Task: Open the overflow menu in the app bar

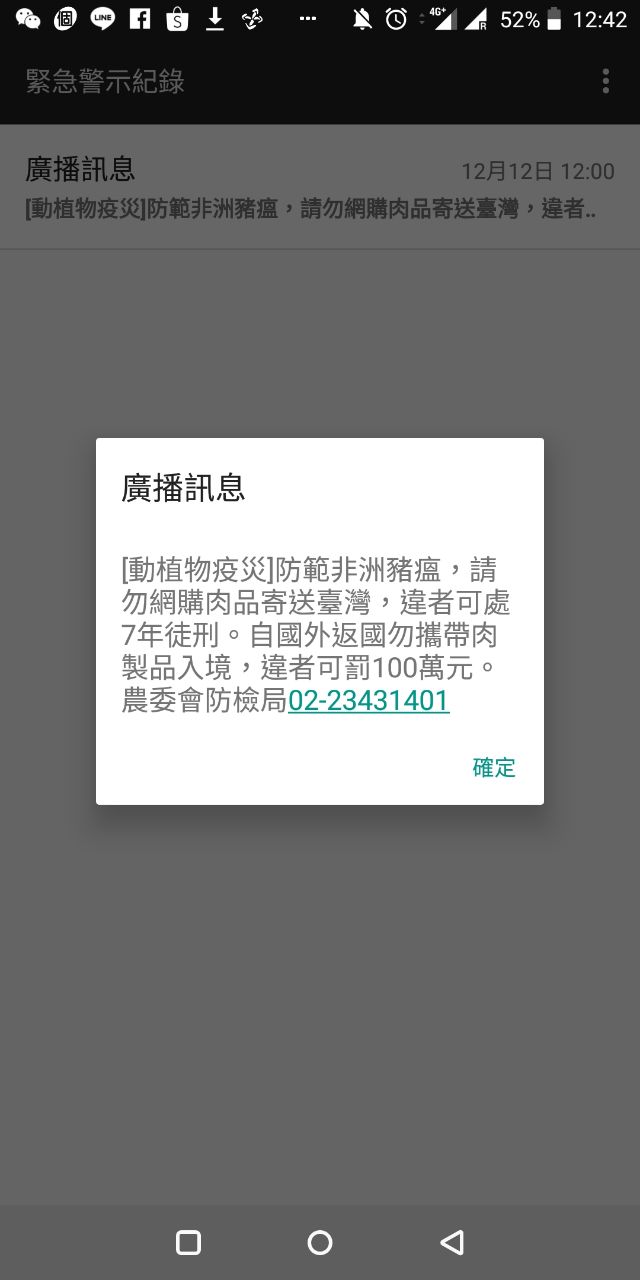Action: (x=605, y=81)
